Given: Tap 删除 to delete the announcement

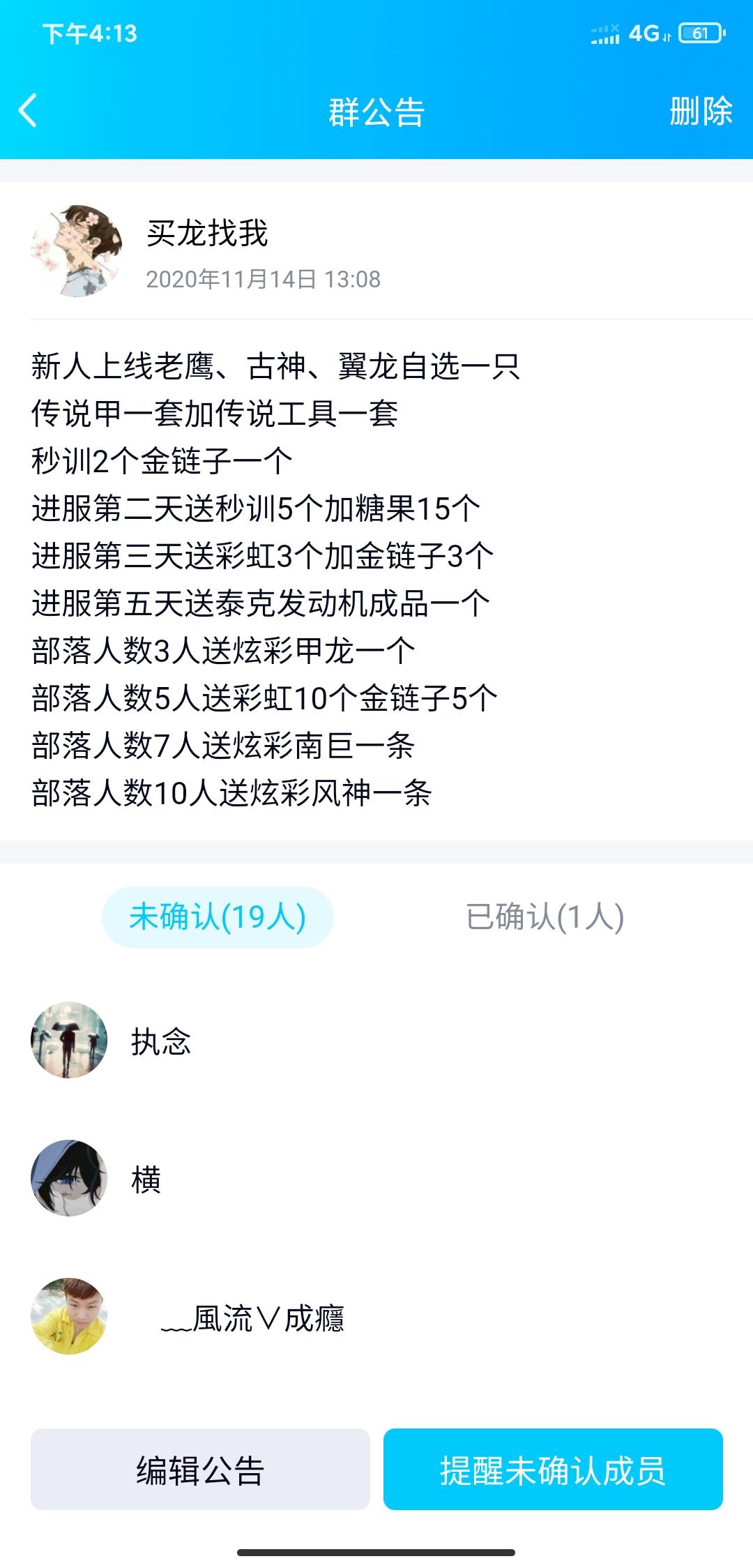Looking at the screenshot, I should click(x=700, y=111).
